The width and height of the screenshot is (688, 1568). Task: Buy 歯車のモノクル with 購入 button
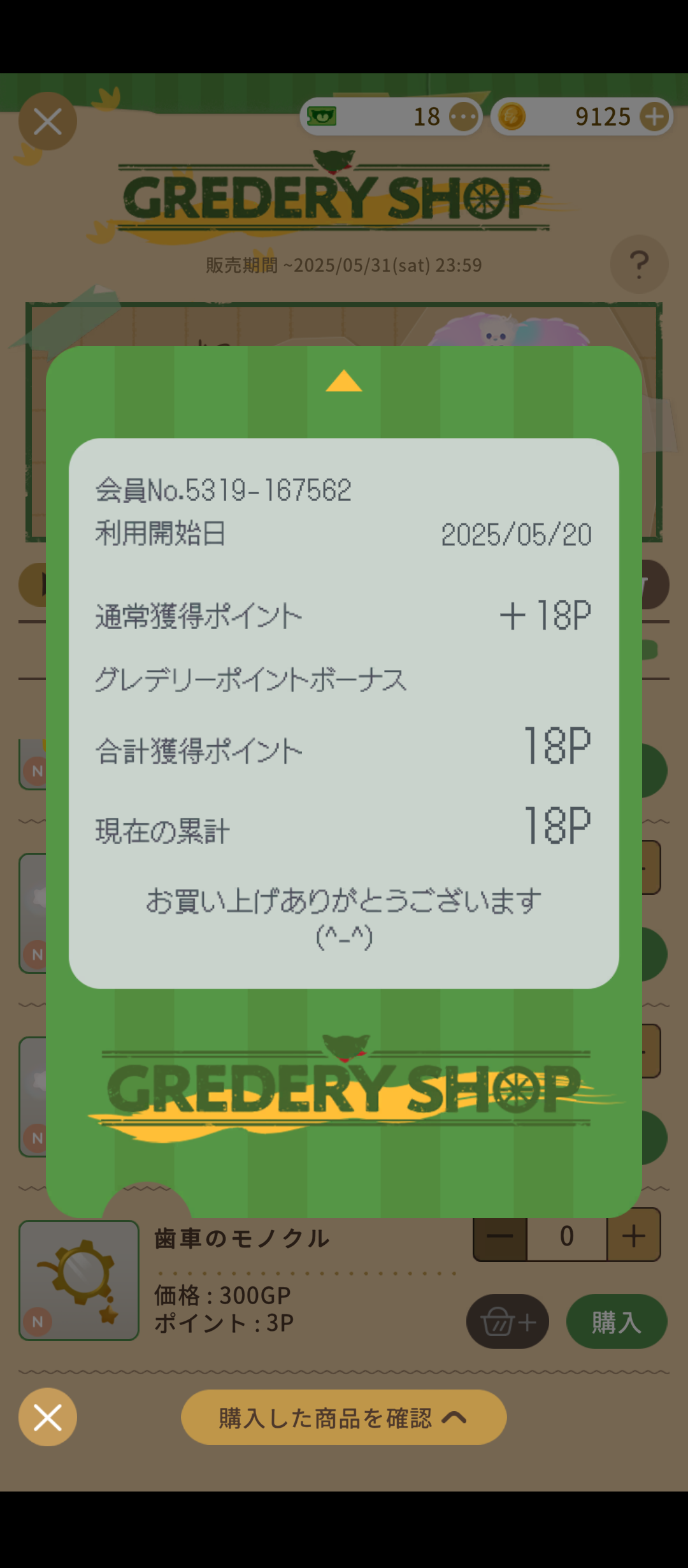pyautogui.click(x=616, y=1321)
